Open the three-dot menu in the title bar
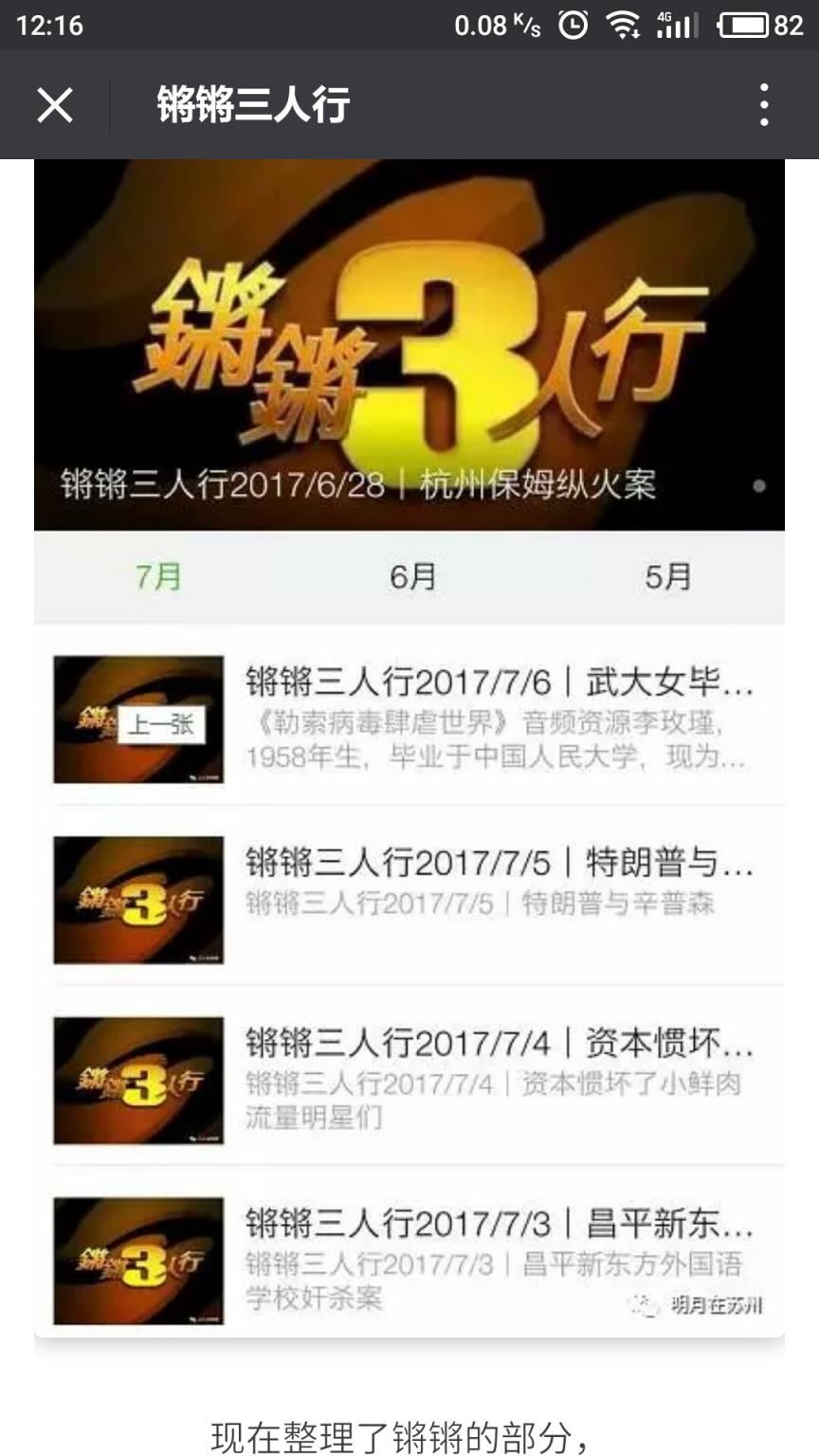 coord(763,105)
